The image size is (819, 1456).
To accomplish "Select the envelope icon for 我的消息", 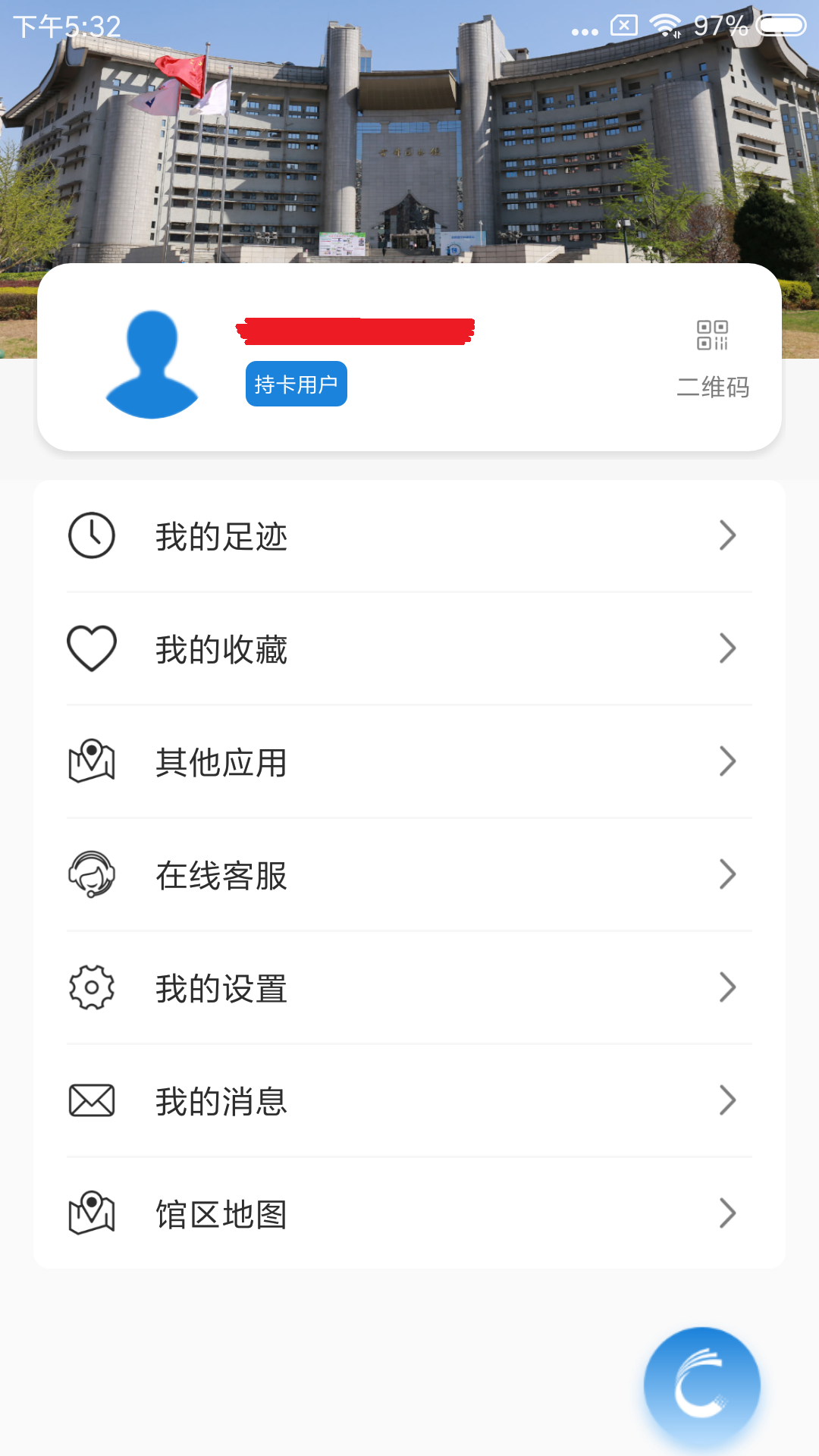I will pyautogui.click(x=91, y=1101).
